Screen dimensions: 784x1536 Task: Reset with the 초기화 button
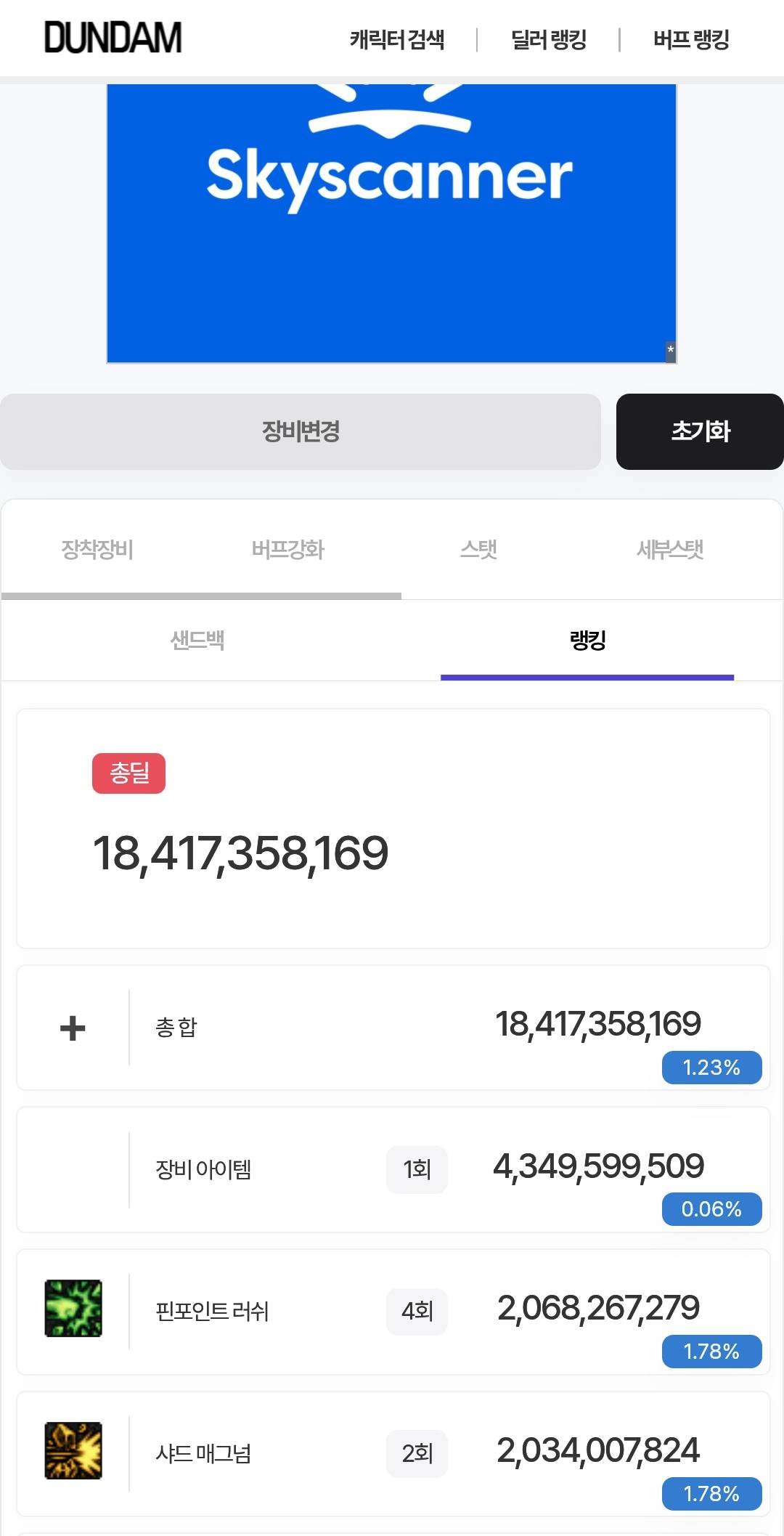point(700,431)
